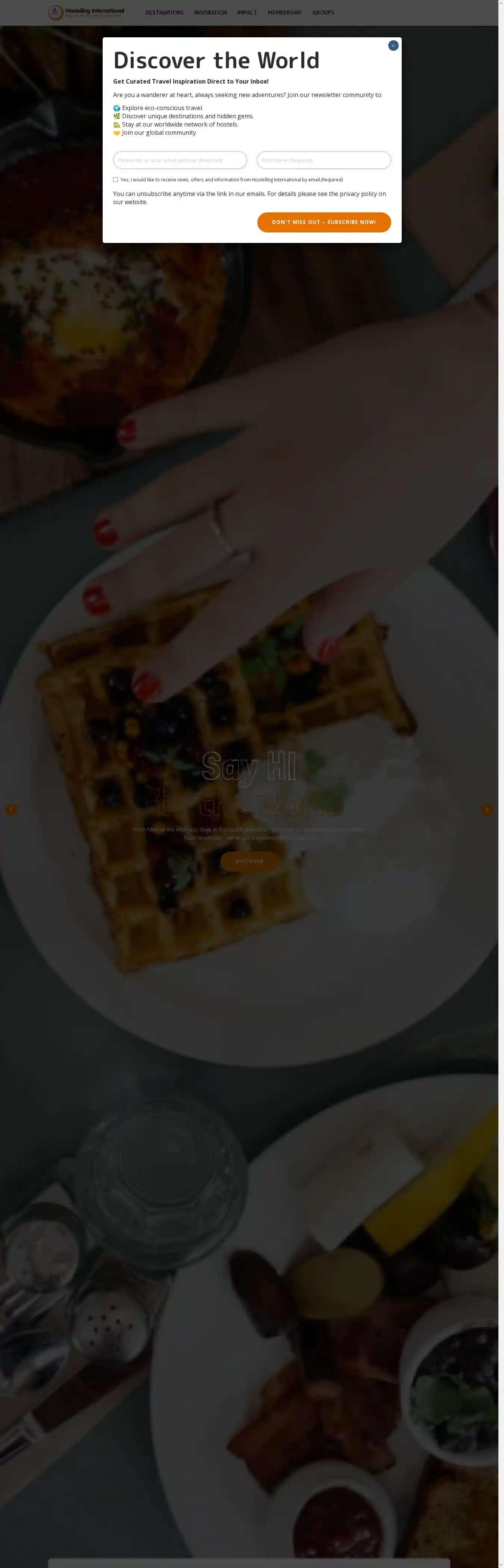
Task: Open the Groups menu item
Action: coord(323,13)
